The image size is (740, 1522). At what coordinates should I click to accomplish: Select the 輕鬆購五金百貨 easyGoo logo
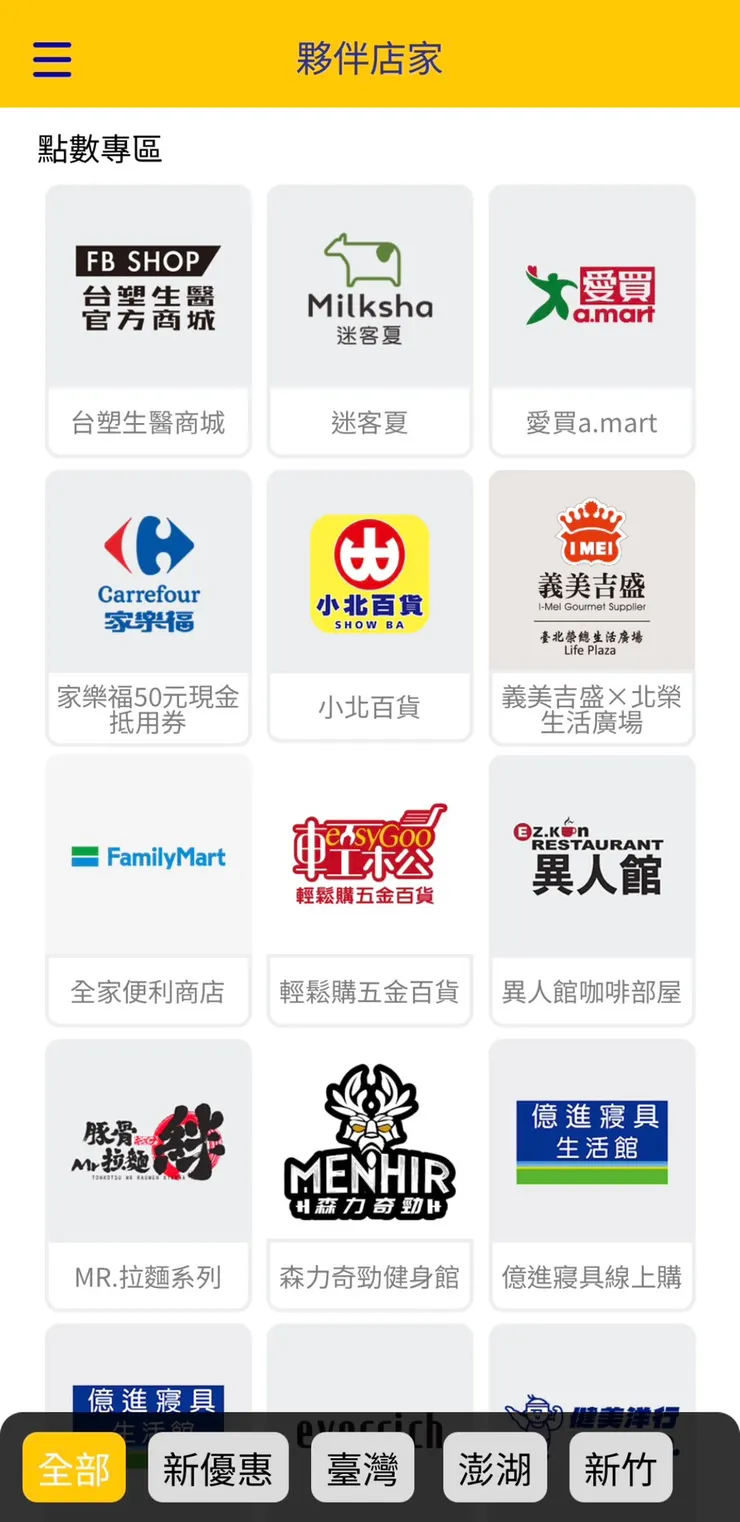click(x=369, y=856)
